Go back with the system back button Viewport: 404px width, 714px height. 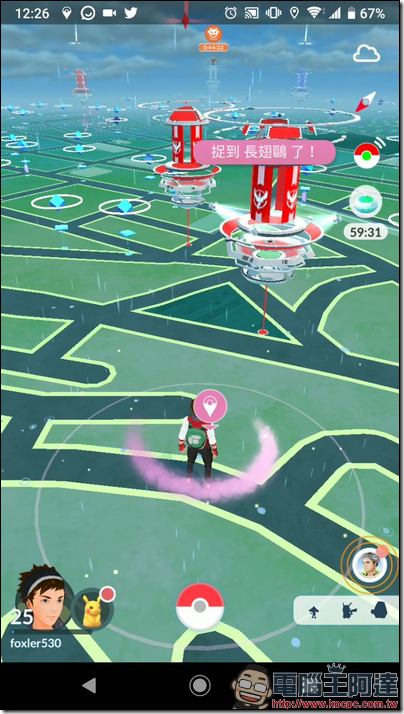pos(90,685)
